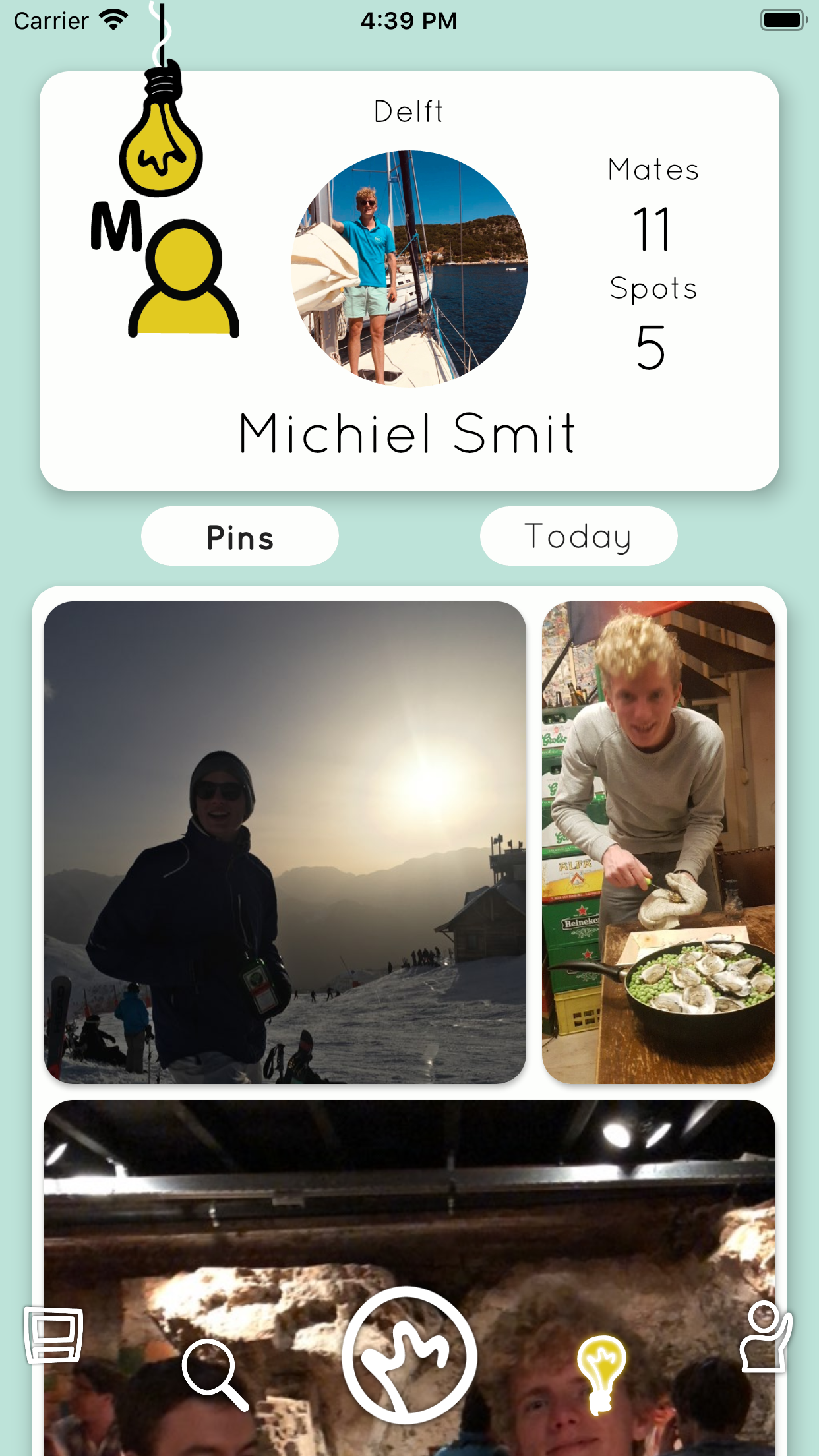
Task: Switch to the Today tab
Action: click(x=578, y=536)
